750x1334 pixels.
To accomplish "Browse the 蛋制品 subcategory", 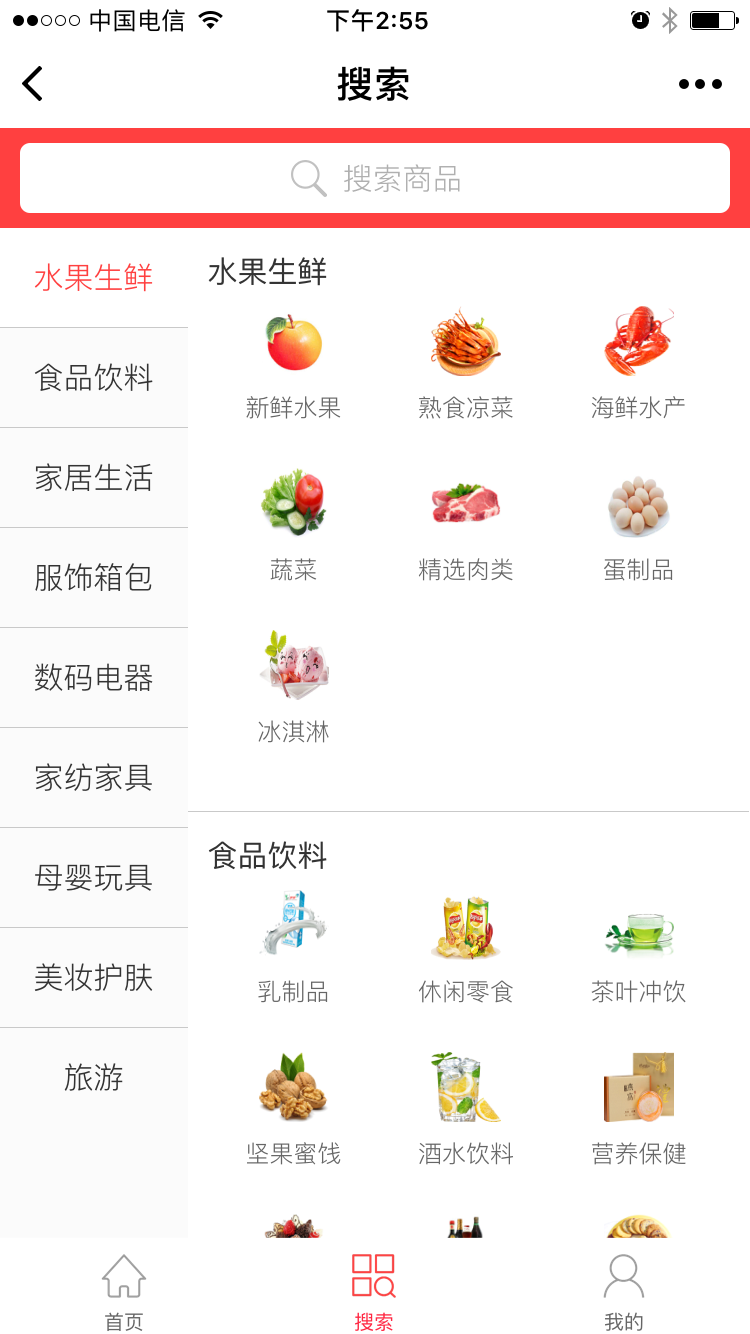I will pos(638,527).
